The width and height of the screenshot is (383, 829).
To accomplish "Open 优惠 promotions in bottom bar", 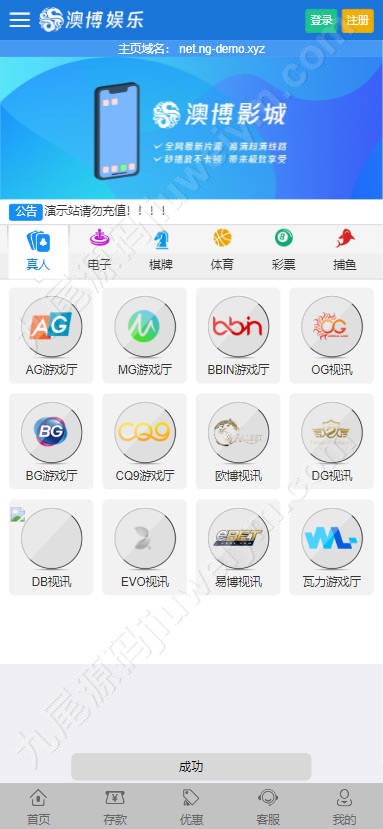I will tap(191, 807).
